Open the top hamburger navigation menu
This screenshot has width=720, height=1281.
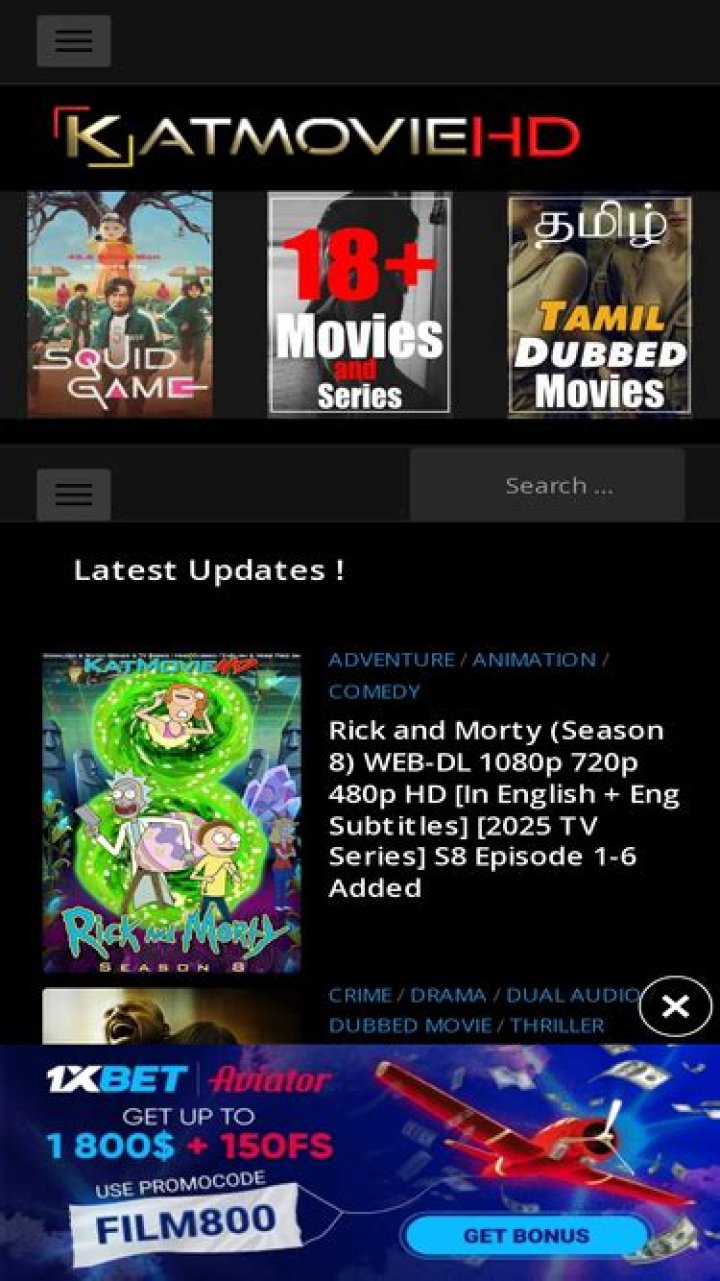pyautogui.click(x=74, y=40)
